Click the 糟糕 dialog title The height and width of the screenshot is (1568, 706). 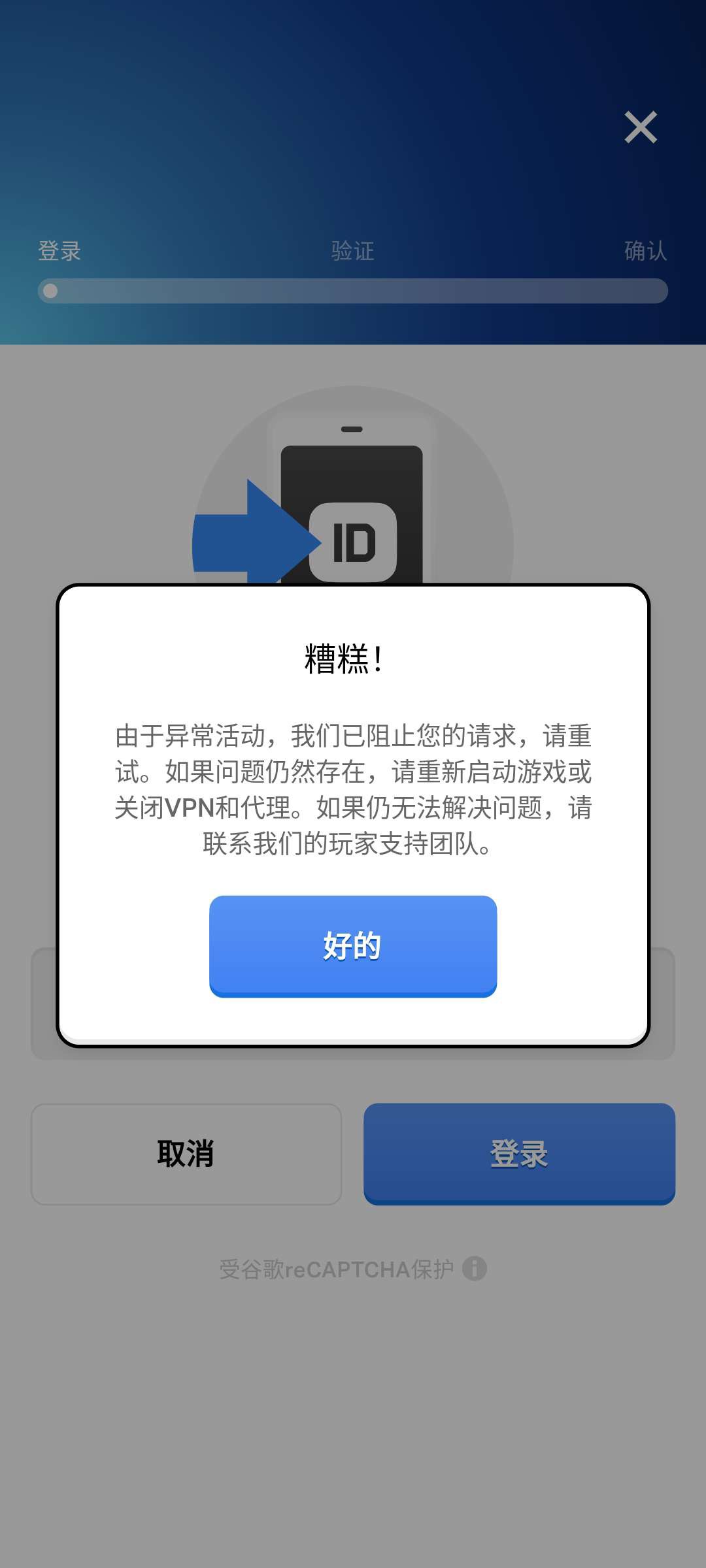point(352,659)
